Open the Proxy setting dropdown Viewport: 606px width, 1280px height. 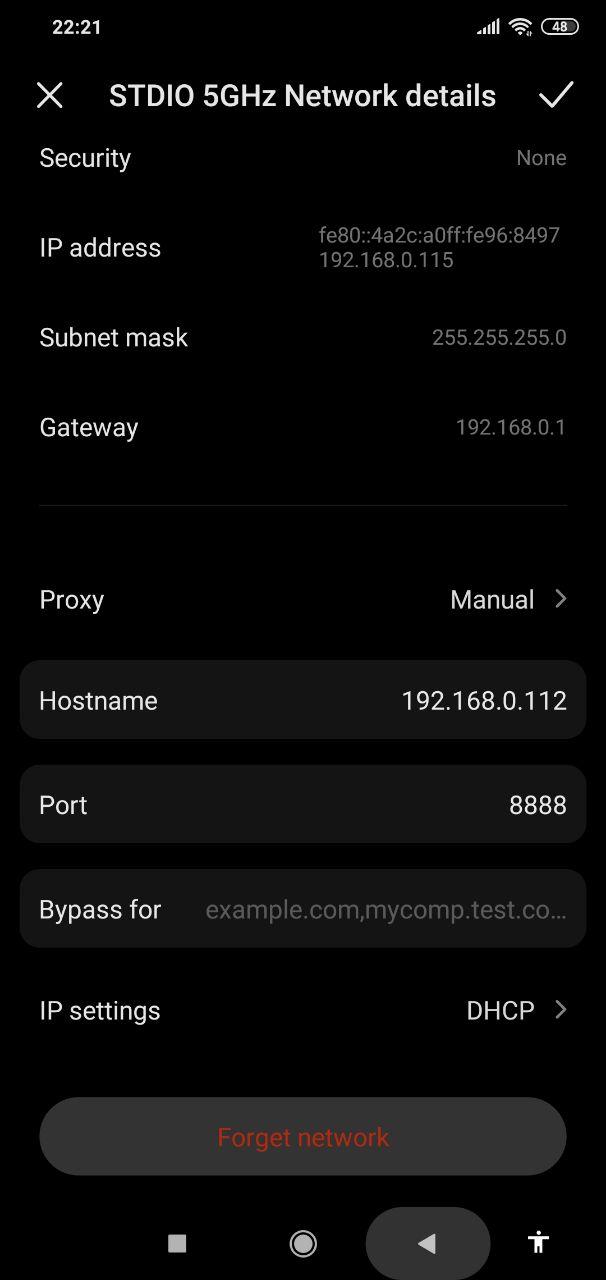303,600
